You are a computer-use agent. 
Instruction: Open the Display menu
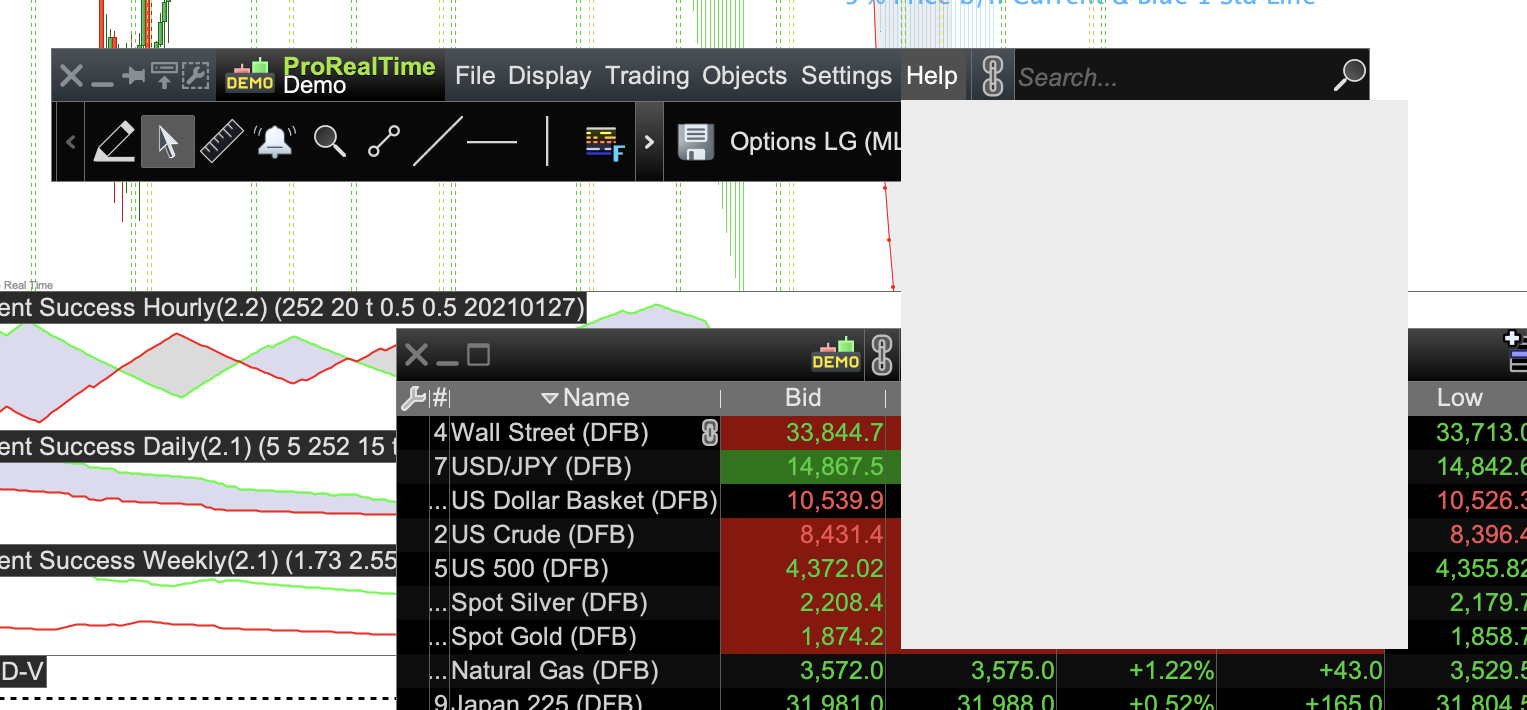(x=549, y=76)
